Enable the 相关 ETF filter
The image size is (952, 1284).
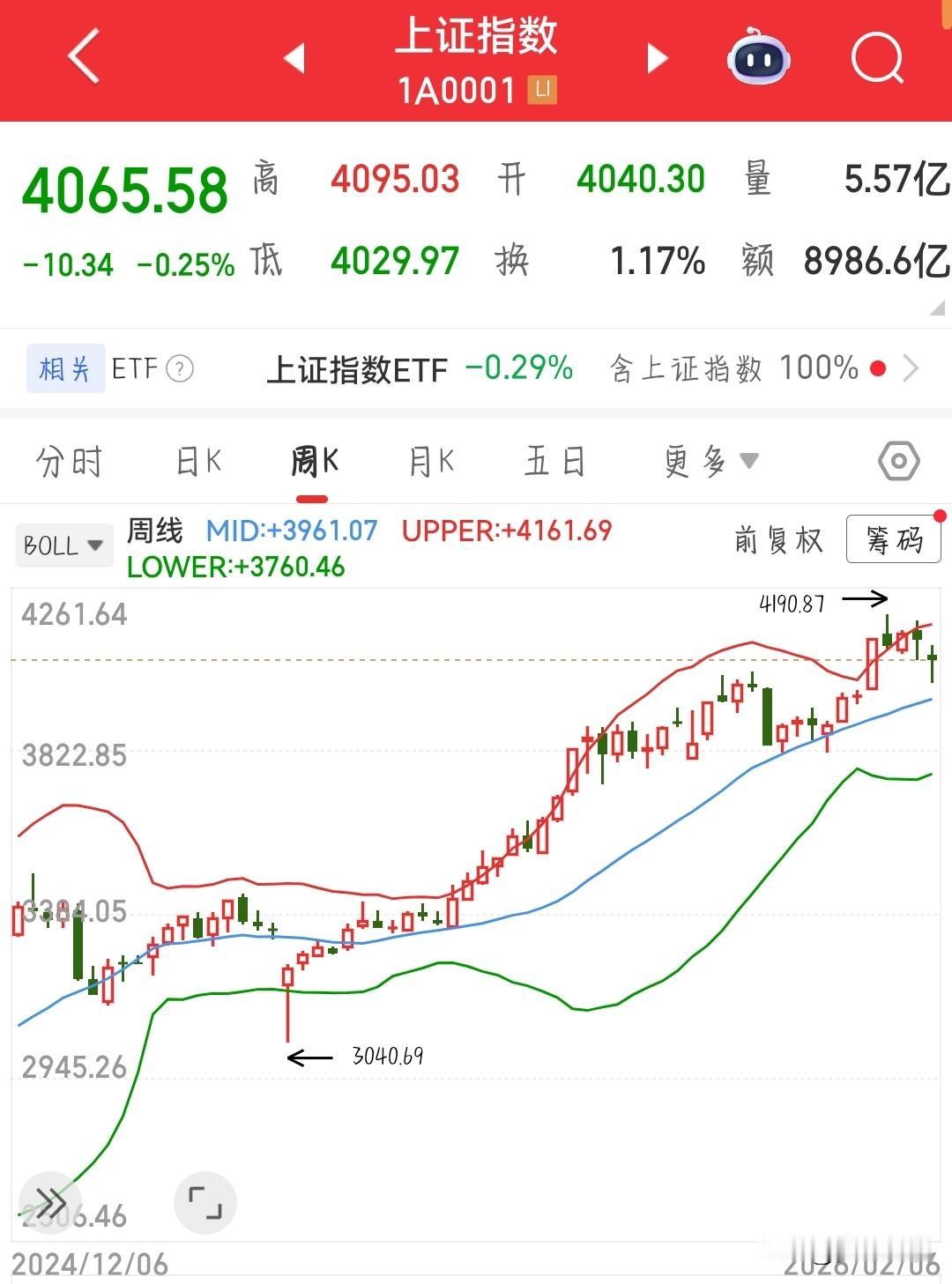pyautogui.click(x=64, y=367)
